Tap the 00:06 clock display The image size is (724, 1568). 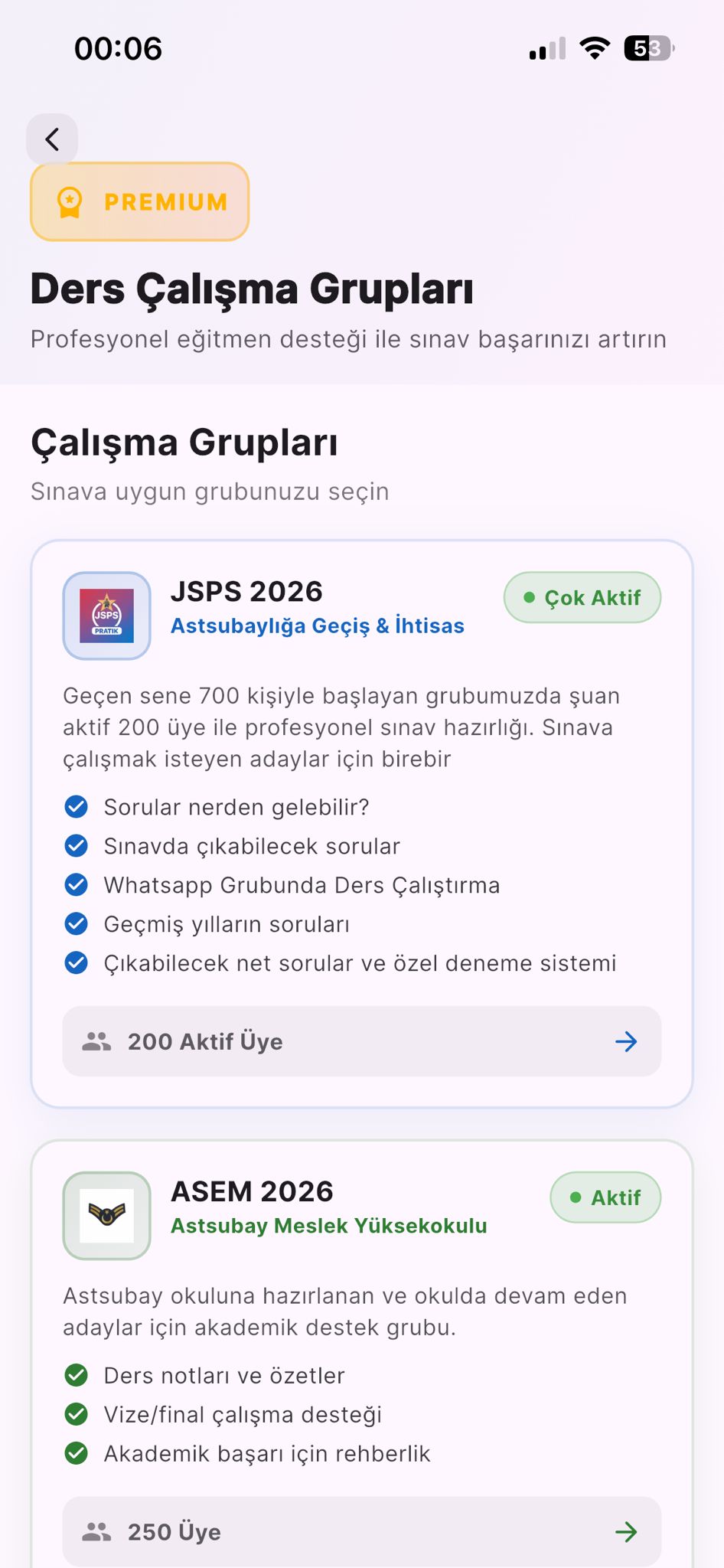click(x=118, y=47)
